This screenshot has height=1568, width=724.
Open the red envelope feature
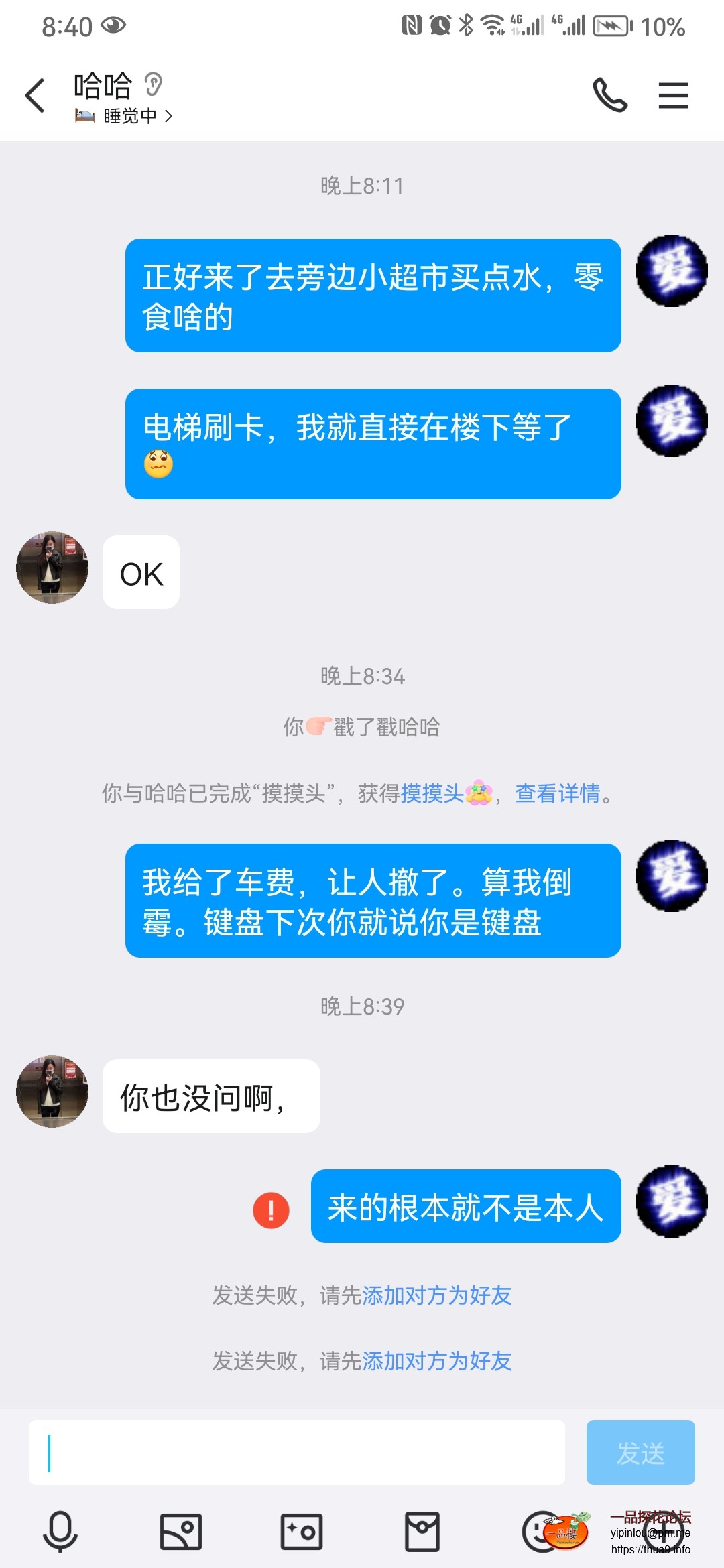pyautogui.click(x=421, y=1530)
